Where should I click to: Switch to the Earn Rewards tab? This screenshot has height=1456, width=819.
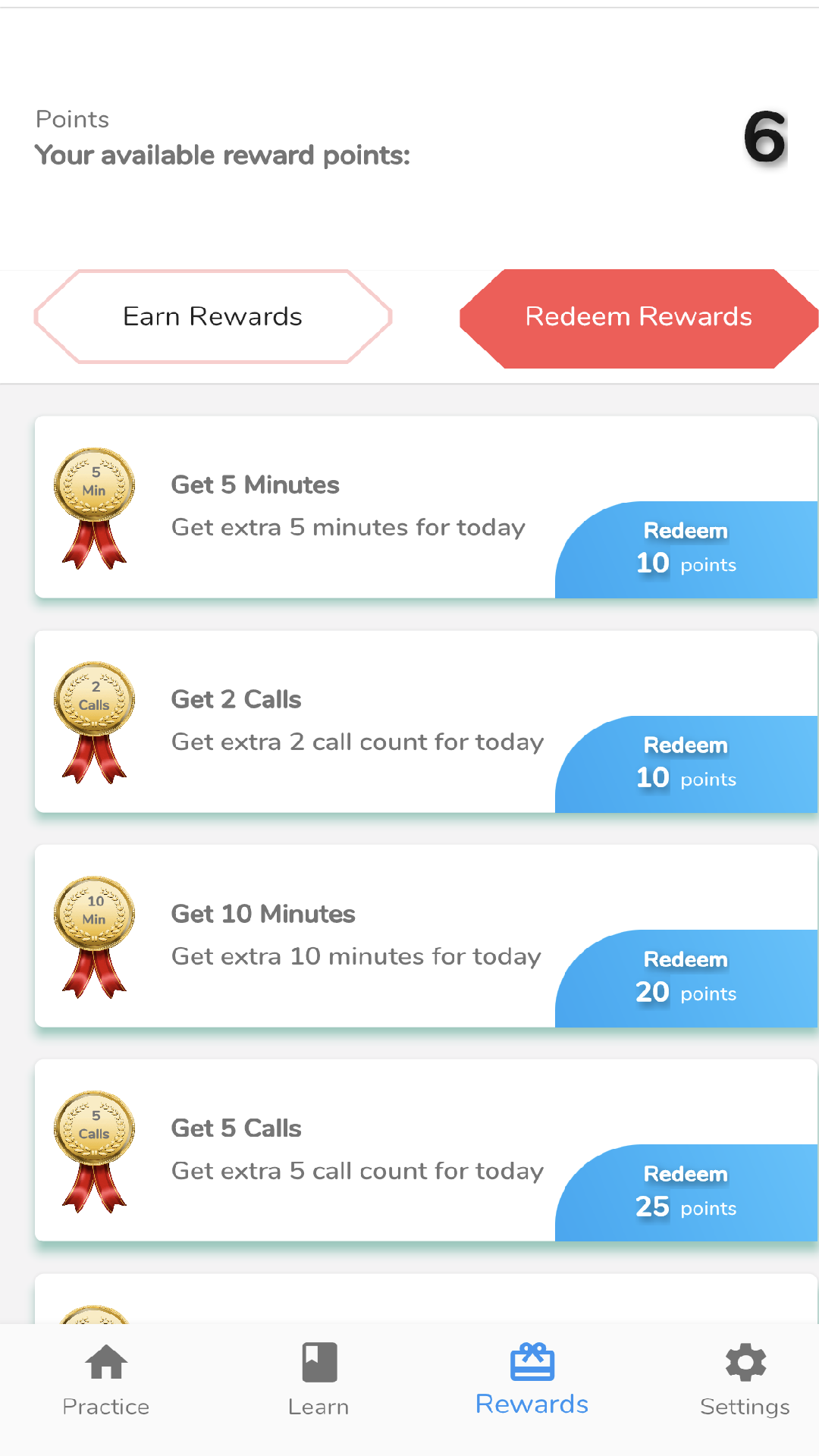[213, 316]
